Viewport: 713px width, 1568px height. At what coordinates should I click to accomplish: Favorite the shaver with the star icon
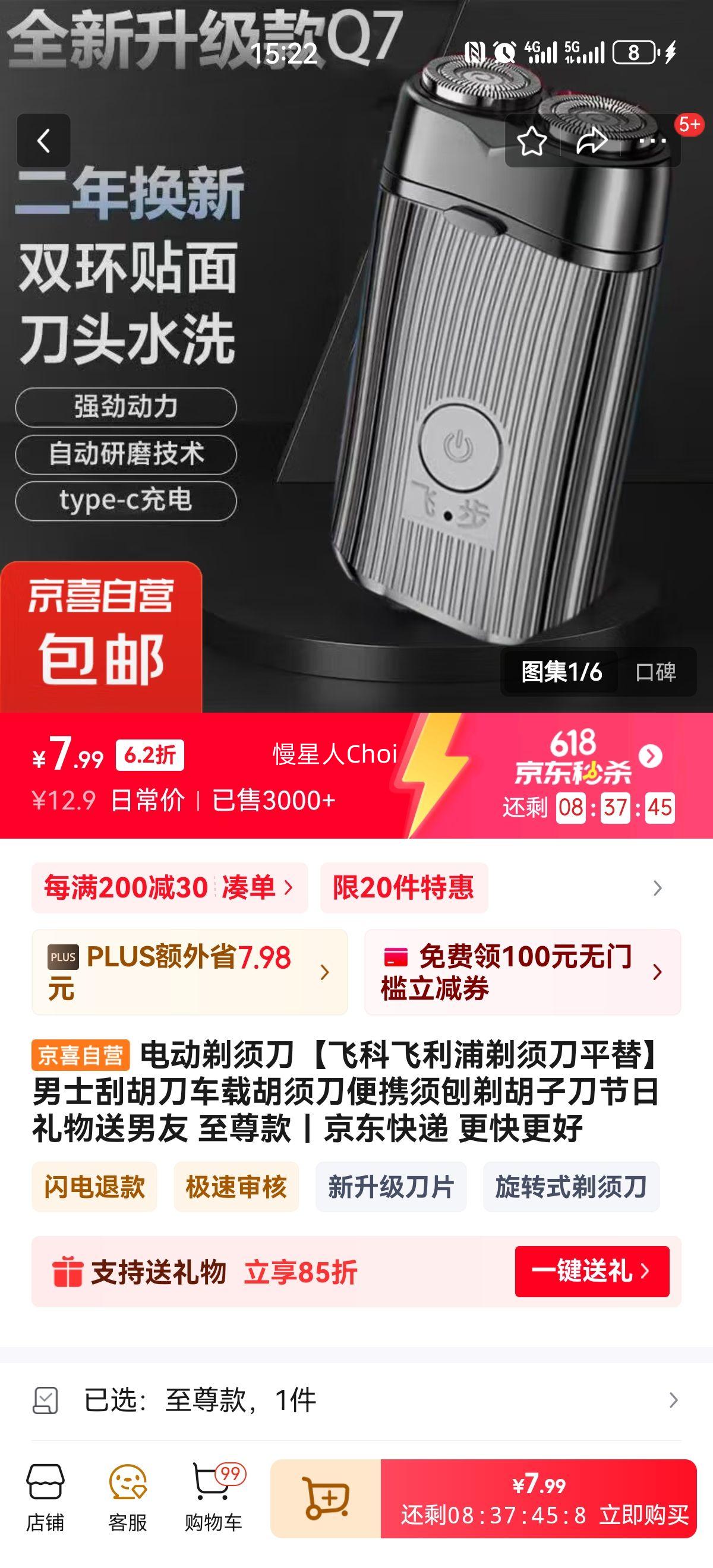point(531,141)
